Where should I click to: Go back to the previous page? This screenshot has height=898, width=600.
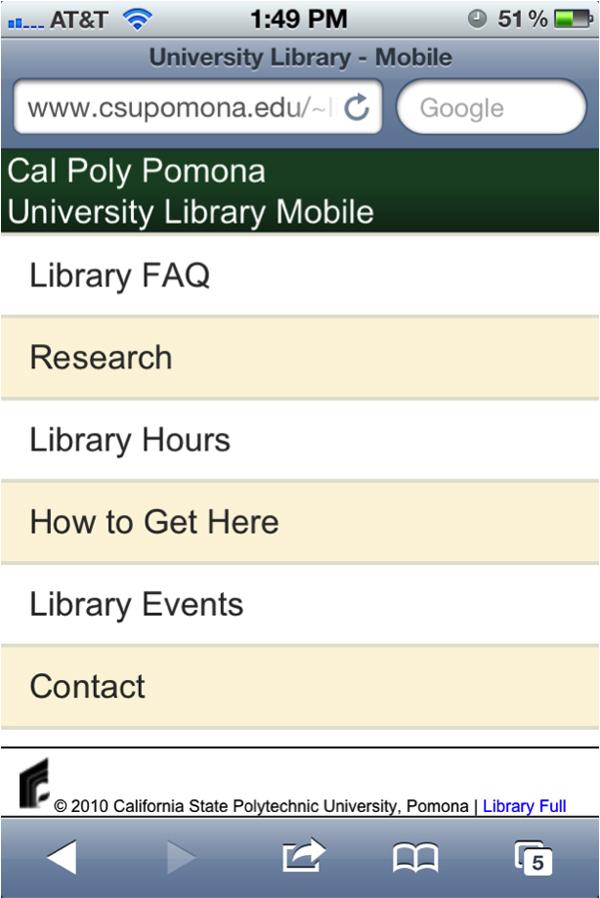[61, 857]
